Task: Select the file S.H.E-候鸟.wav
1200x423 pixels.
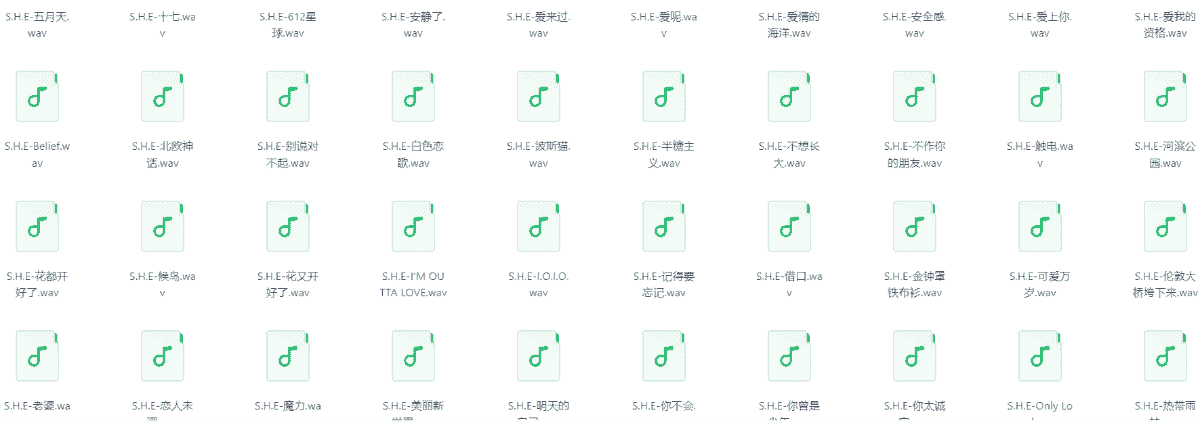Action: pos(162,227)
